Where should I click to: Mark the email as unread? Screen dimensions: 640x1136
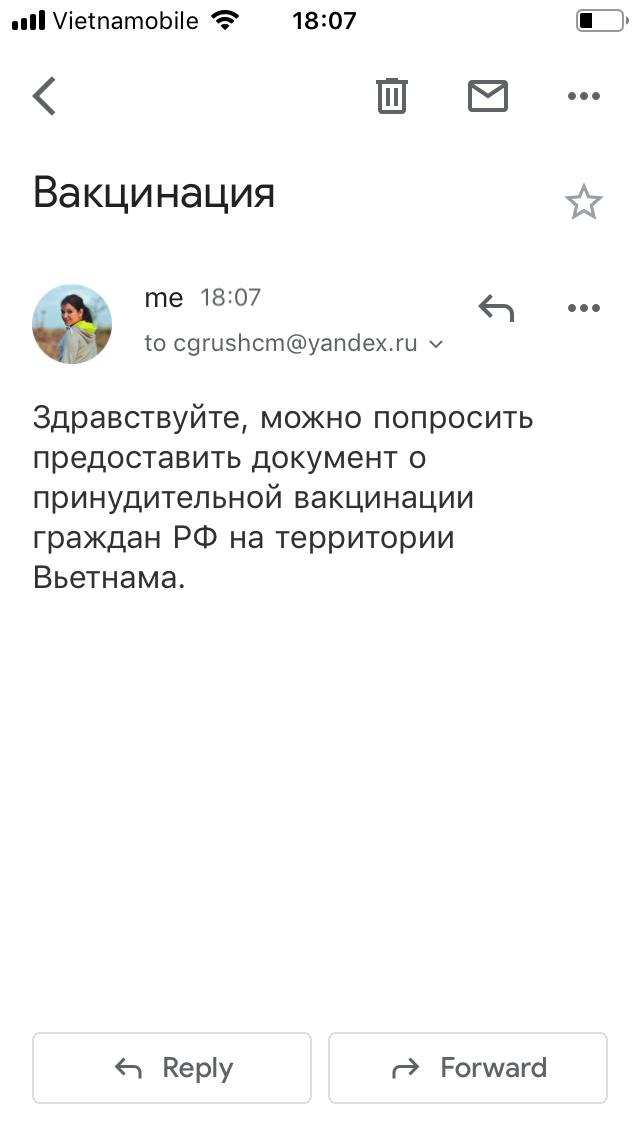coord(488,96)
